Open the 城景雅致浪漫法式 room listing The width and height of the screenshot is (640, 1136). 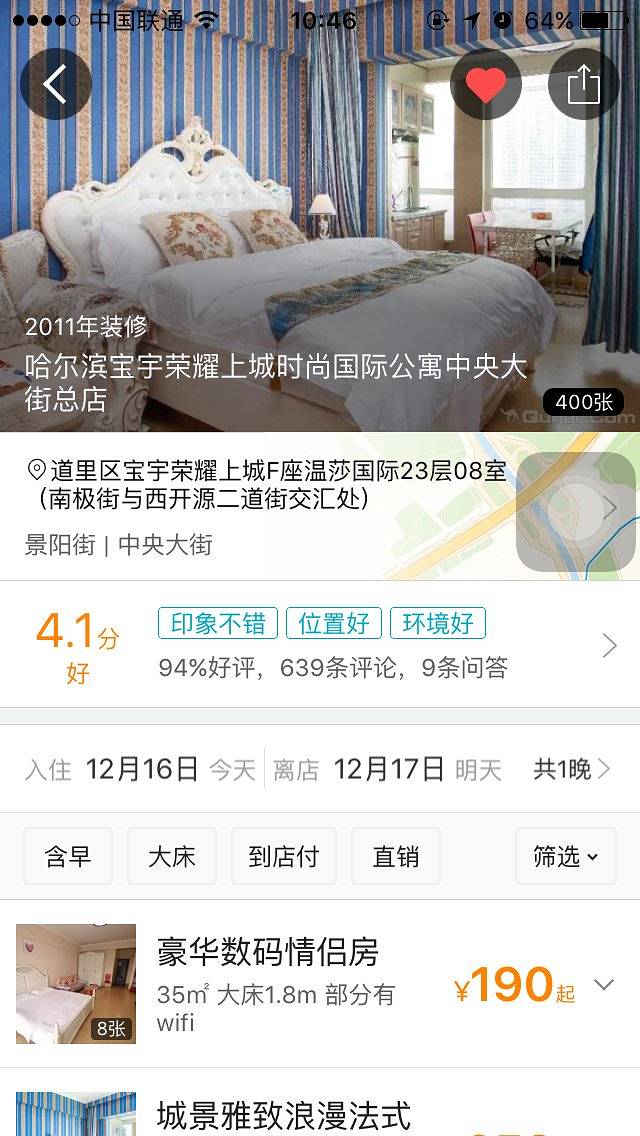284,1113
